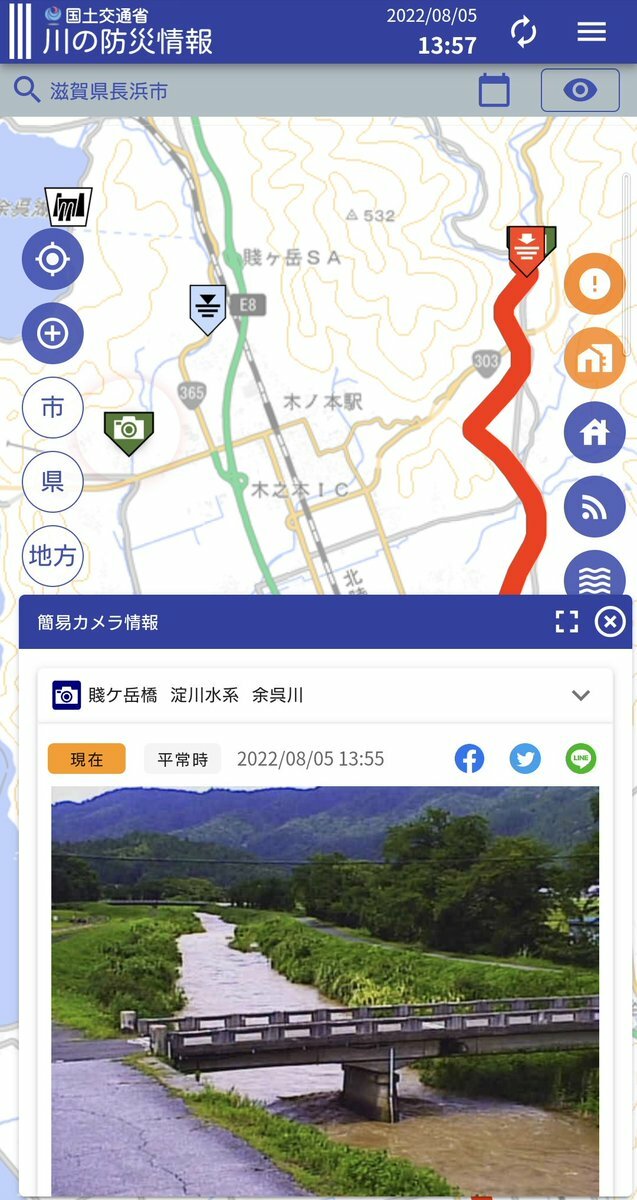
Task: Switch to 平常時 normal-time image
Action: pos(182,759)
